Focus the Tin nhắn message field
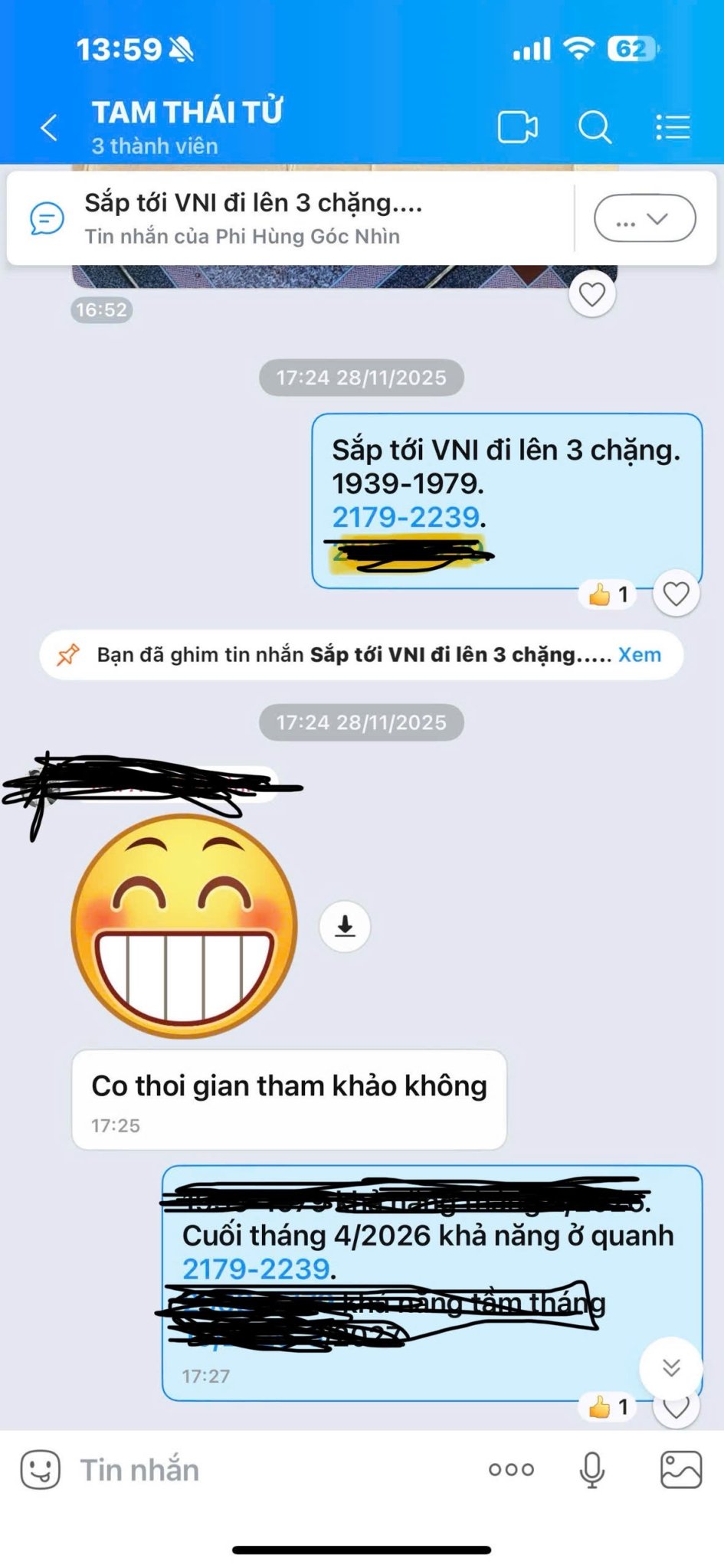 pos(268,1470)
